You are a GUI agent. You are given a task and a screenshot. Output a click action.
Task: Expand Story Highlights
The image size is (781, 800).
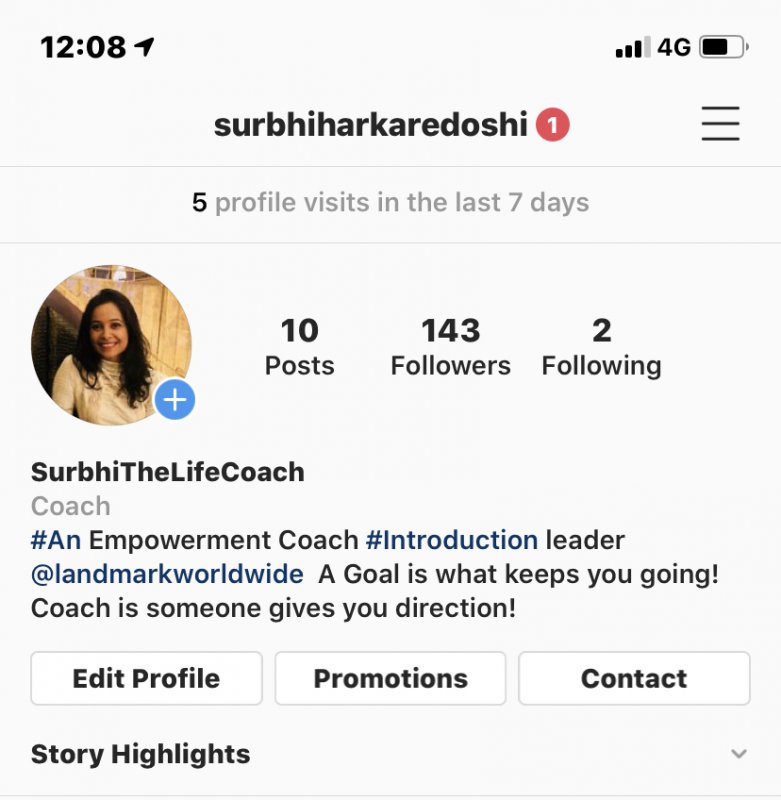click(738, 754)
